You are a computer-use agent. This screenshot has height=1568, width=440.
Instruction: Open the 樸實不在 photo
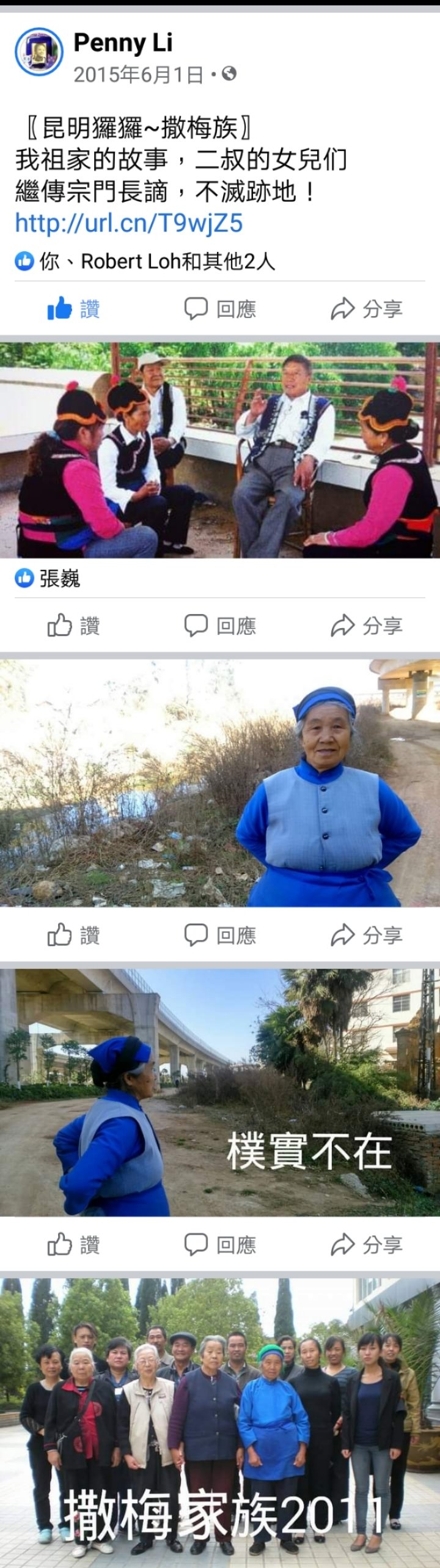click(220, 1092)
